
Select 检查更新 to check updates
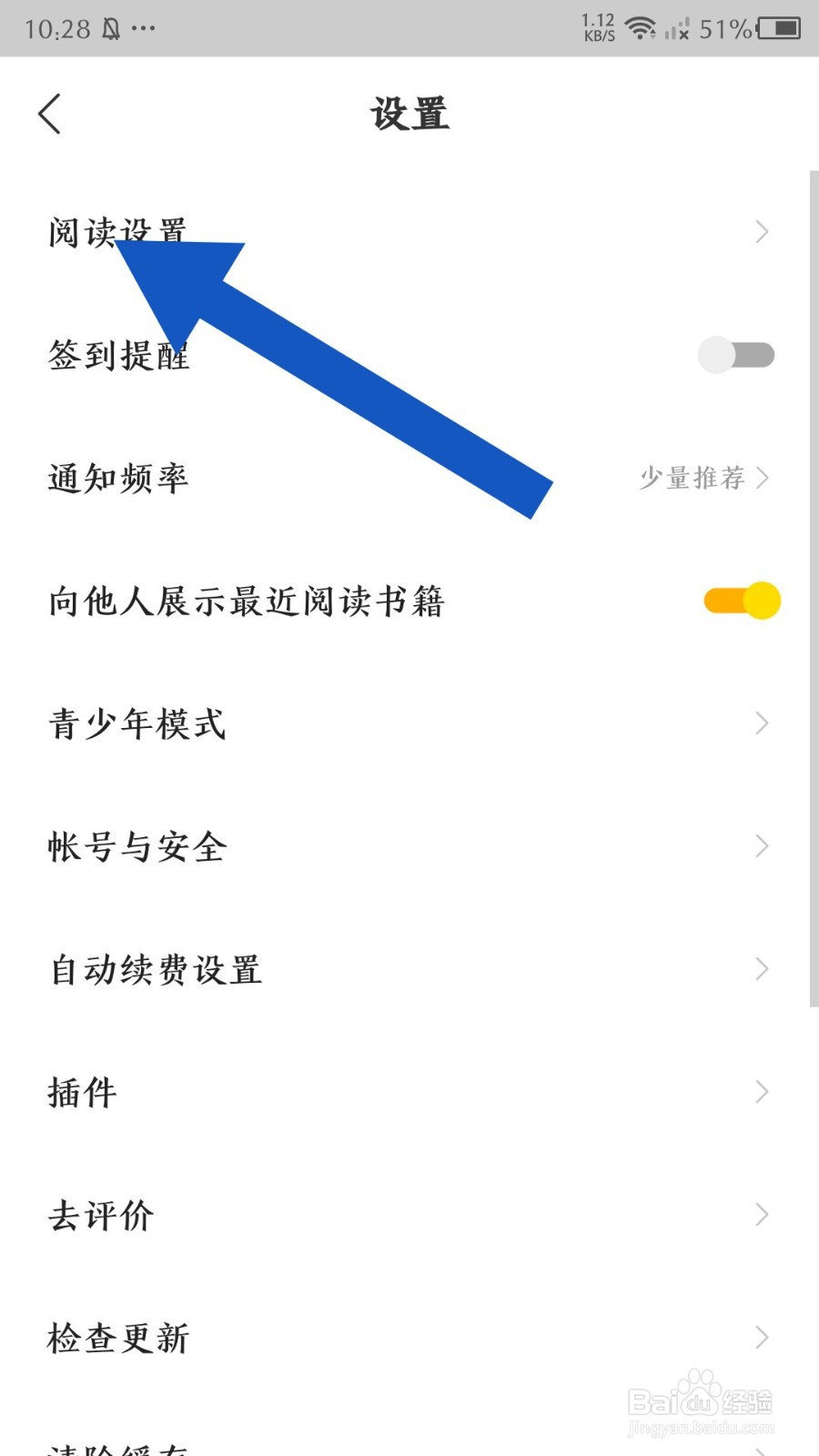(x=409, y=1338)
